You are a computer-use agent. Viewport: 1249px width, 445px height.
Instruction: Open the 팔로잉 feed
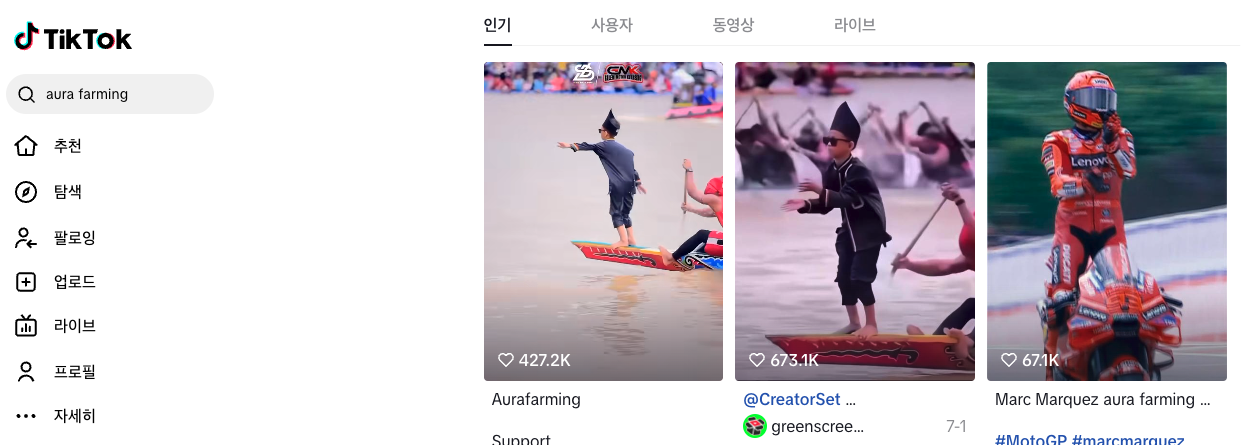pyautogui.click(x=73, y=238)
